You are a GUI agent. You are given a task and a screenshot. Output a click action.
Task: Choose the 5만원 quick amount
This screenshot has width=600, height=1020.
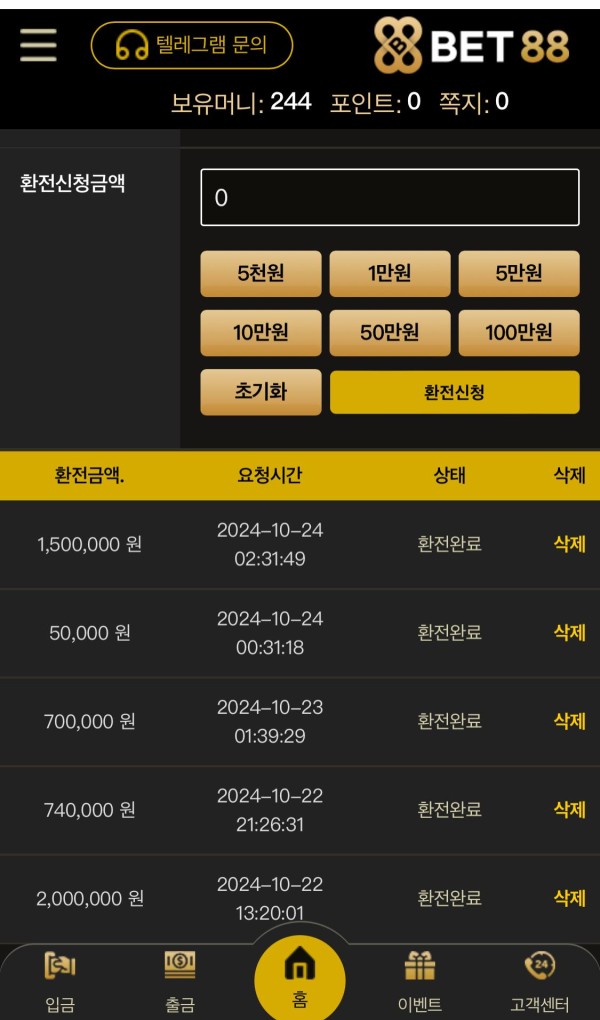(519, 273)
